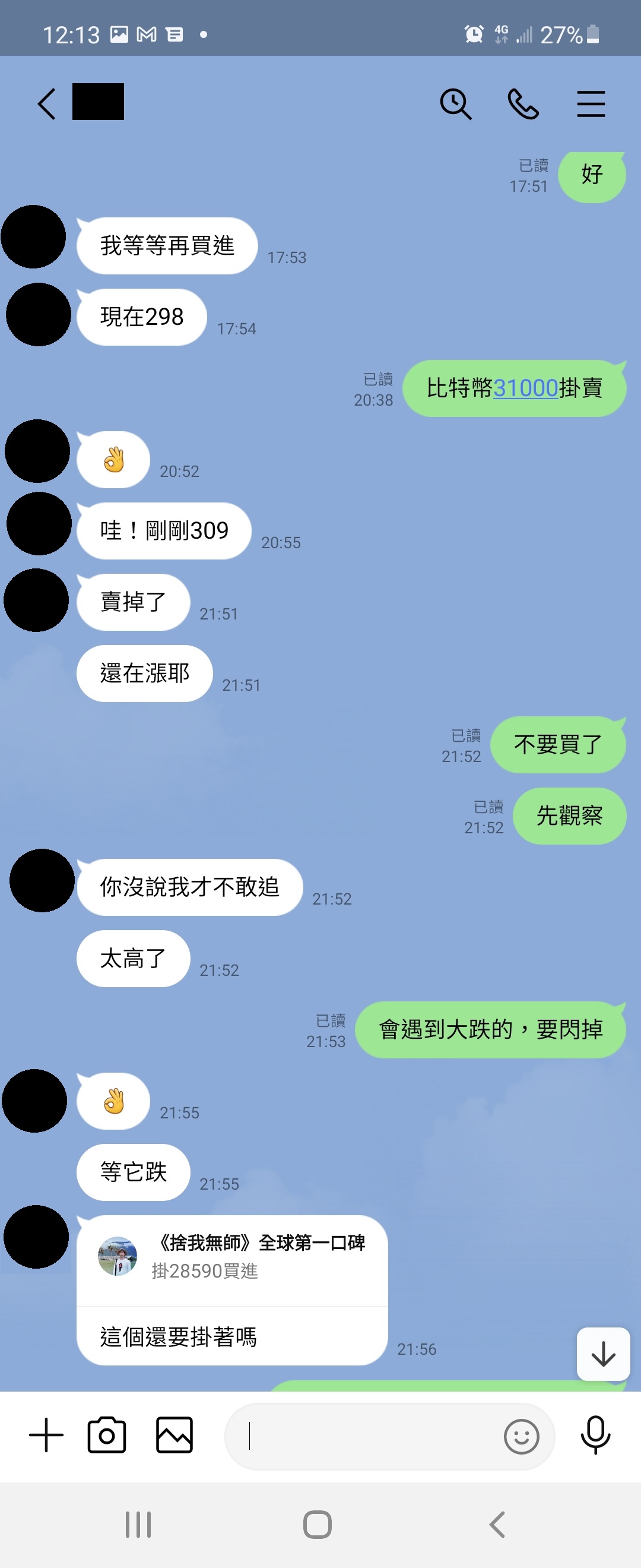Open the emoji and sticker picker
This screenshot has height=1568, width=641.
click(x=521, y=1437)
